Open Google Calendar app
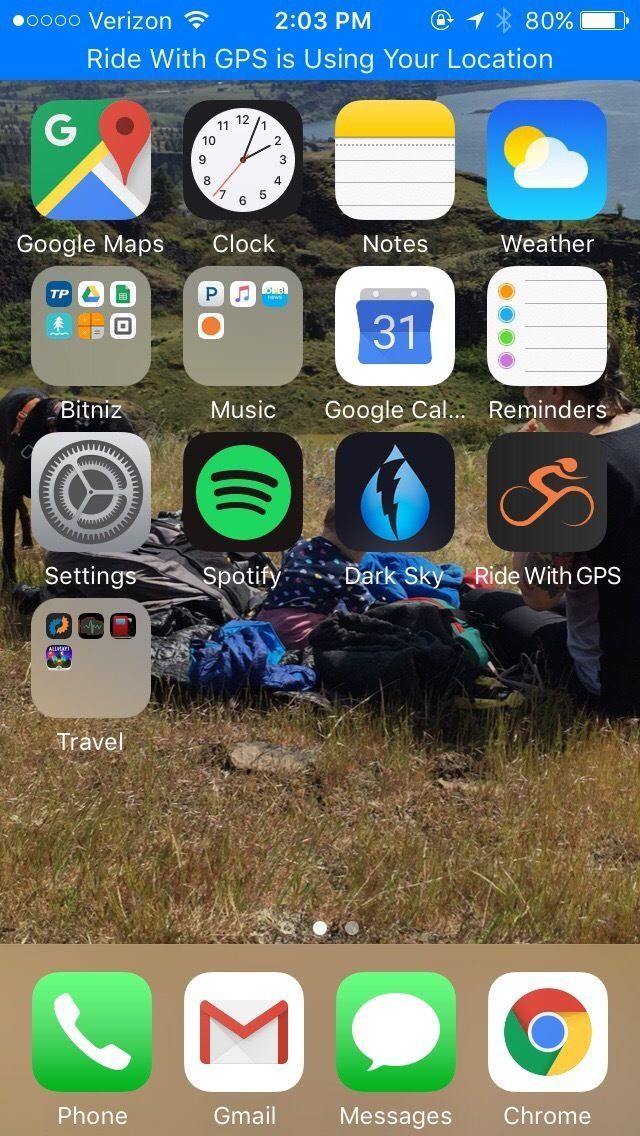The image size is (640, 1136). (395, 326)
